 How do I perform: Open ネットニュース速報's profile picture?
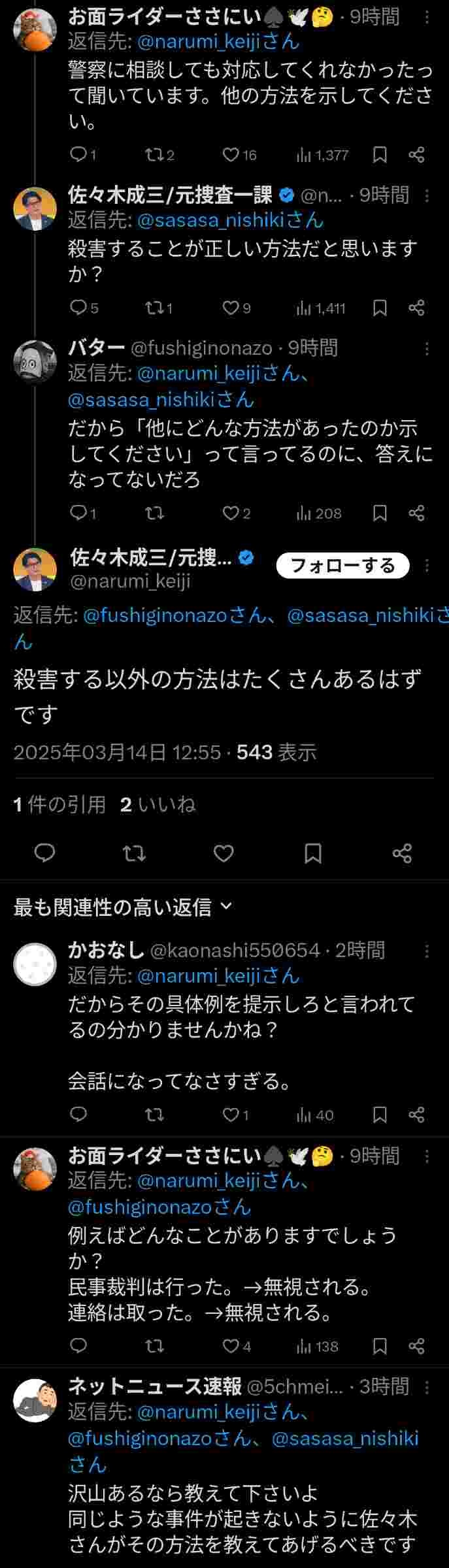35,1400
